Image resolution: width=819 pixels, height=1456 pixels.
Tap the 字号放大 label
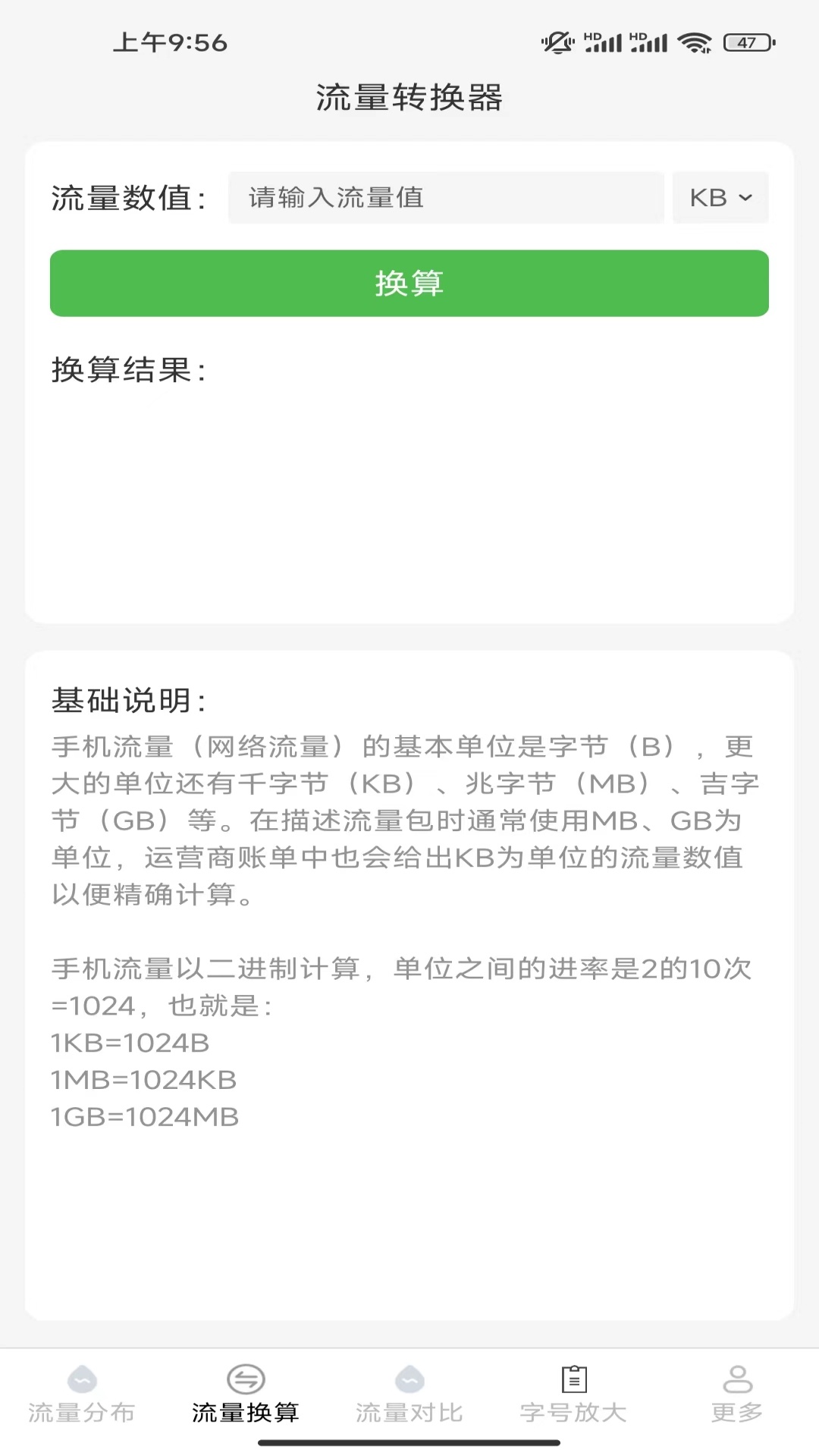pos(573,1412)
